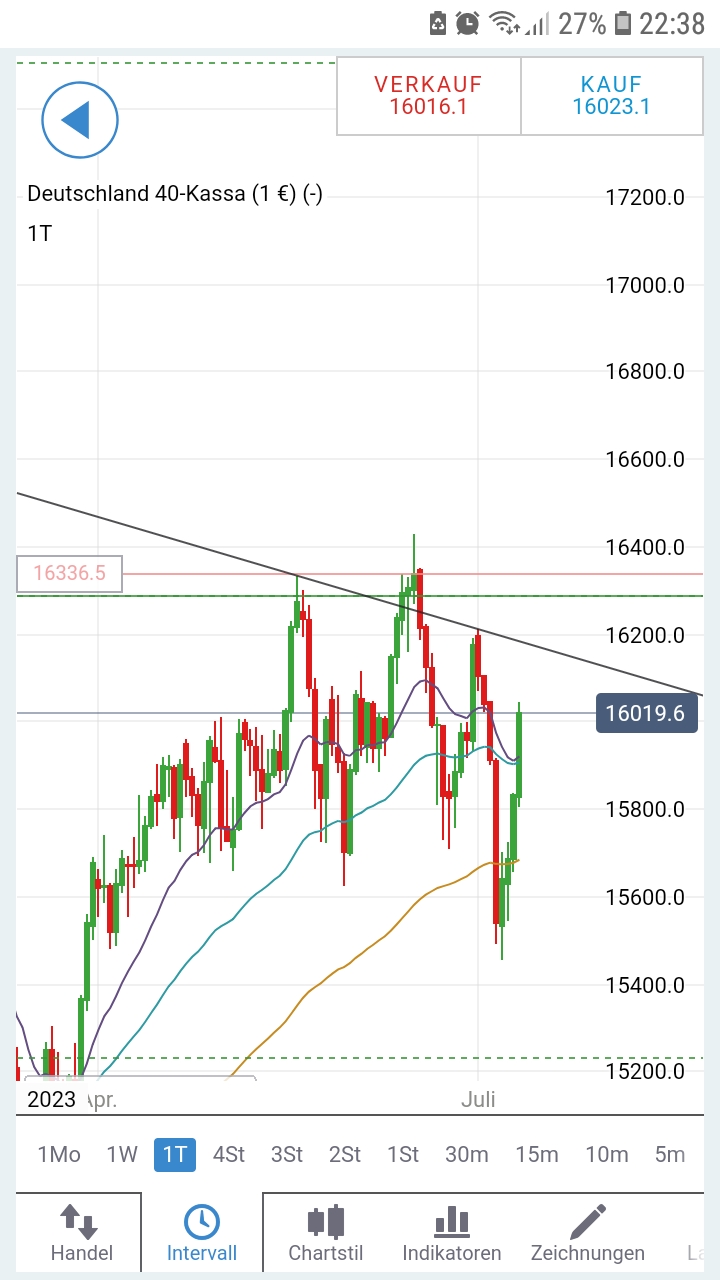Open Indikatoren using the bar chart icon

pos(451,1220)
